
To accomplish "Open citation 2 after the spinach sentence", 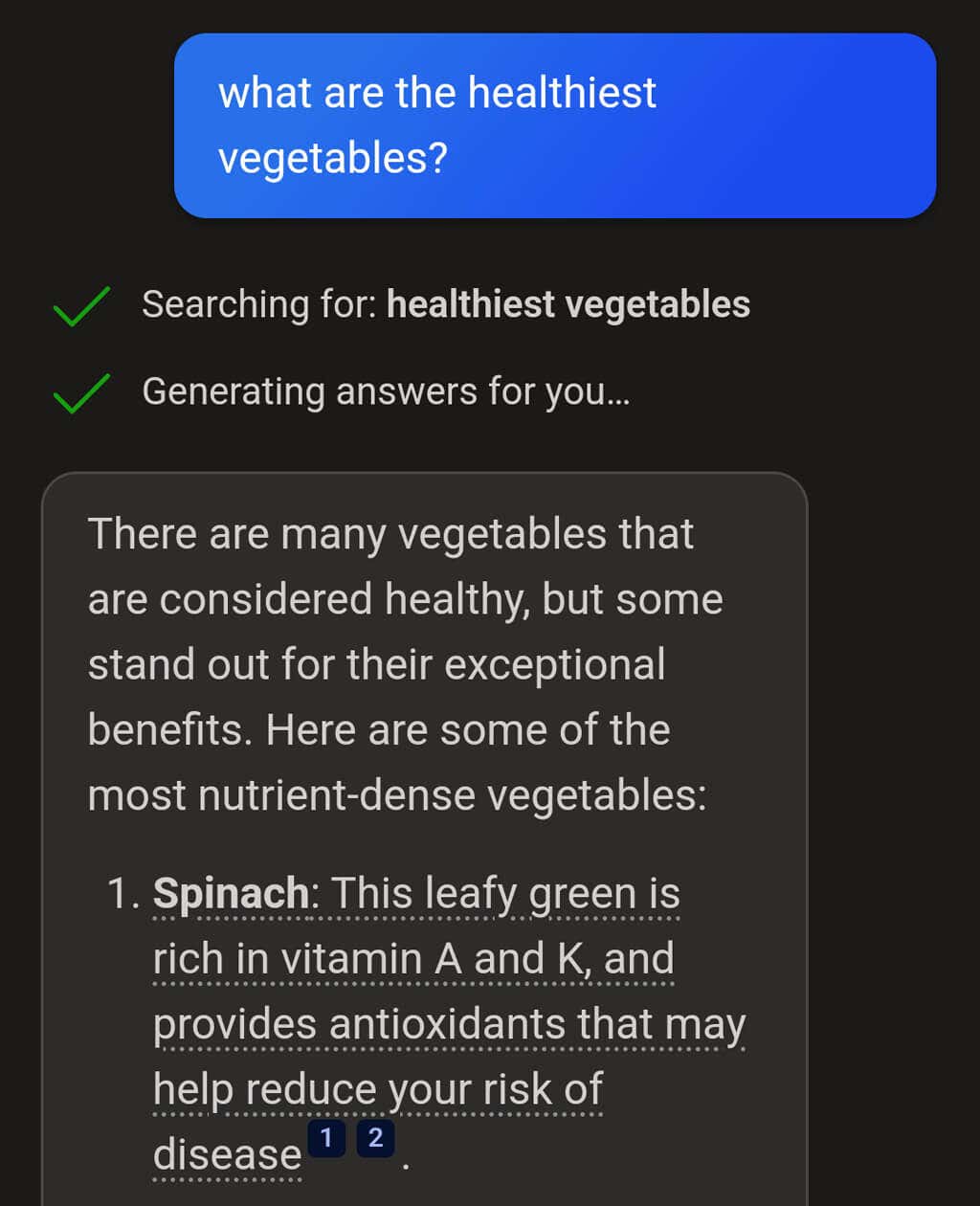I will pos(375,1139).
